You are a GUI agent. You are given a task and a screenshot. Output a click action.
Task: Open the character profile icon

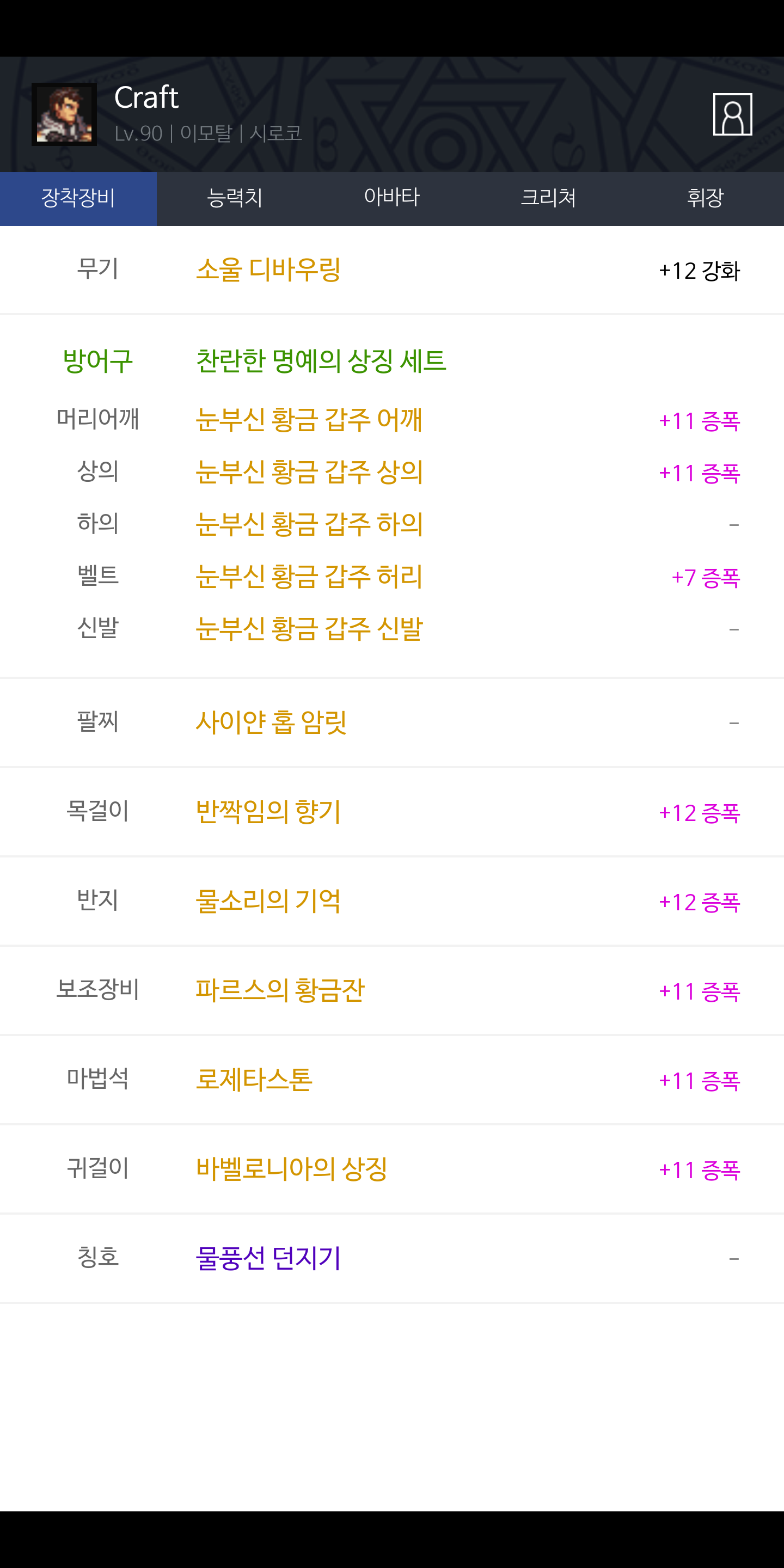coord(732,114)
